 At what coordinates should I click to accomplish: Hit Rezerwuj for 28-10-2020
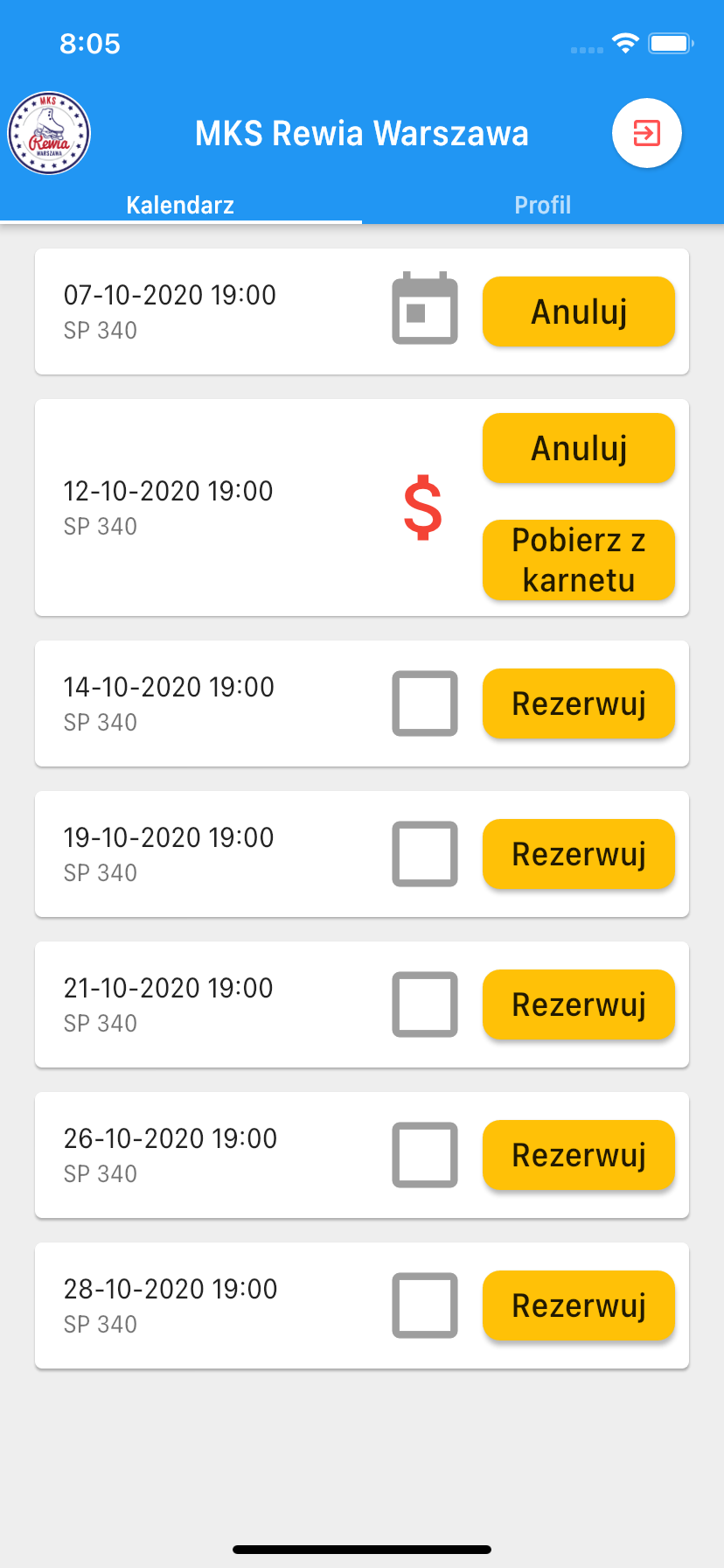(x=579, y=1305)
